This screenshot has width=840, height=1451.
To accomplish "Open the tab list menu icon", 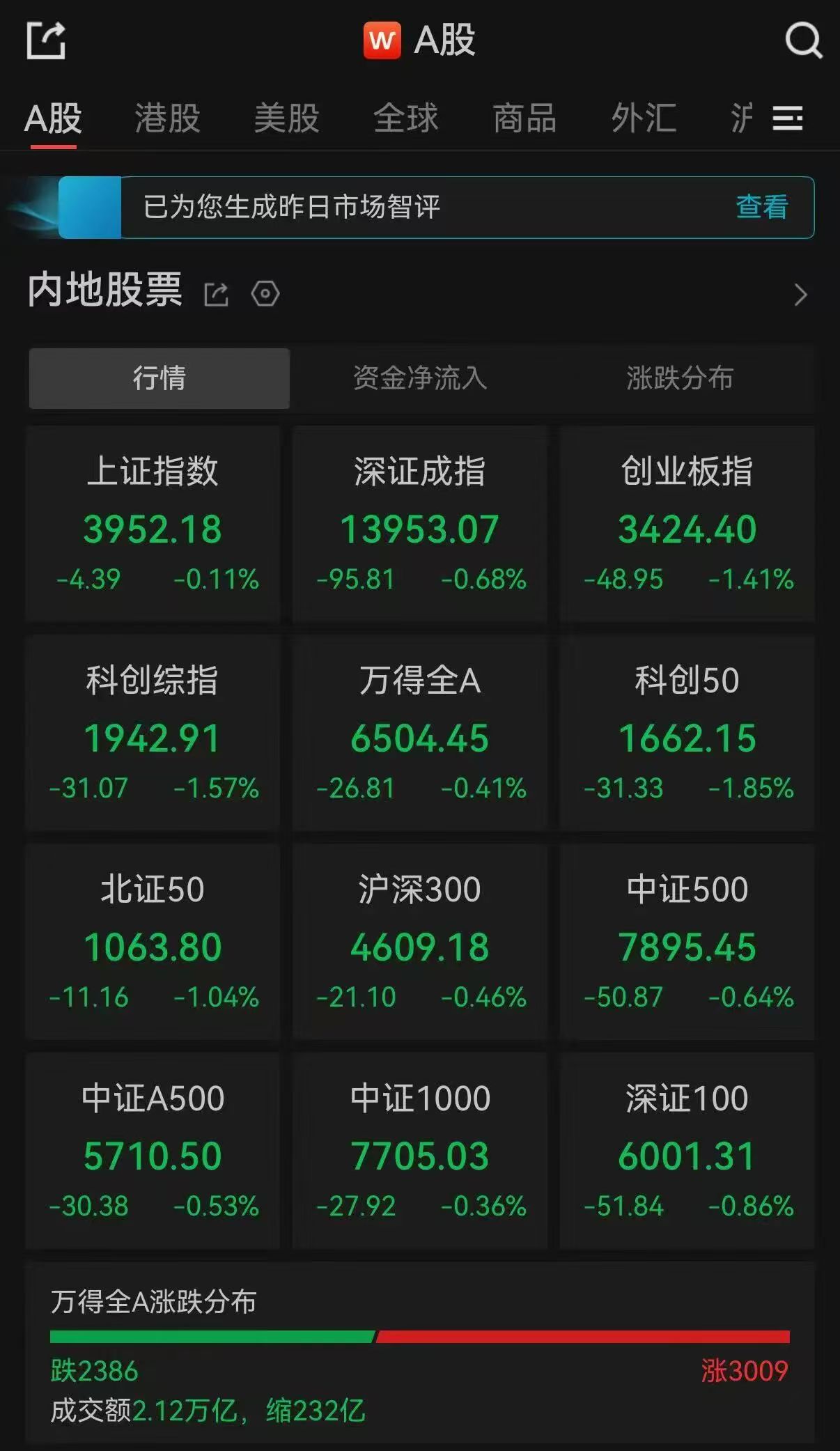I will click(788, 118).
